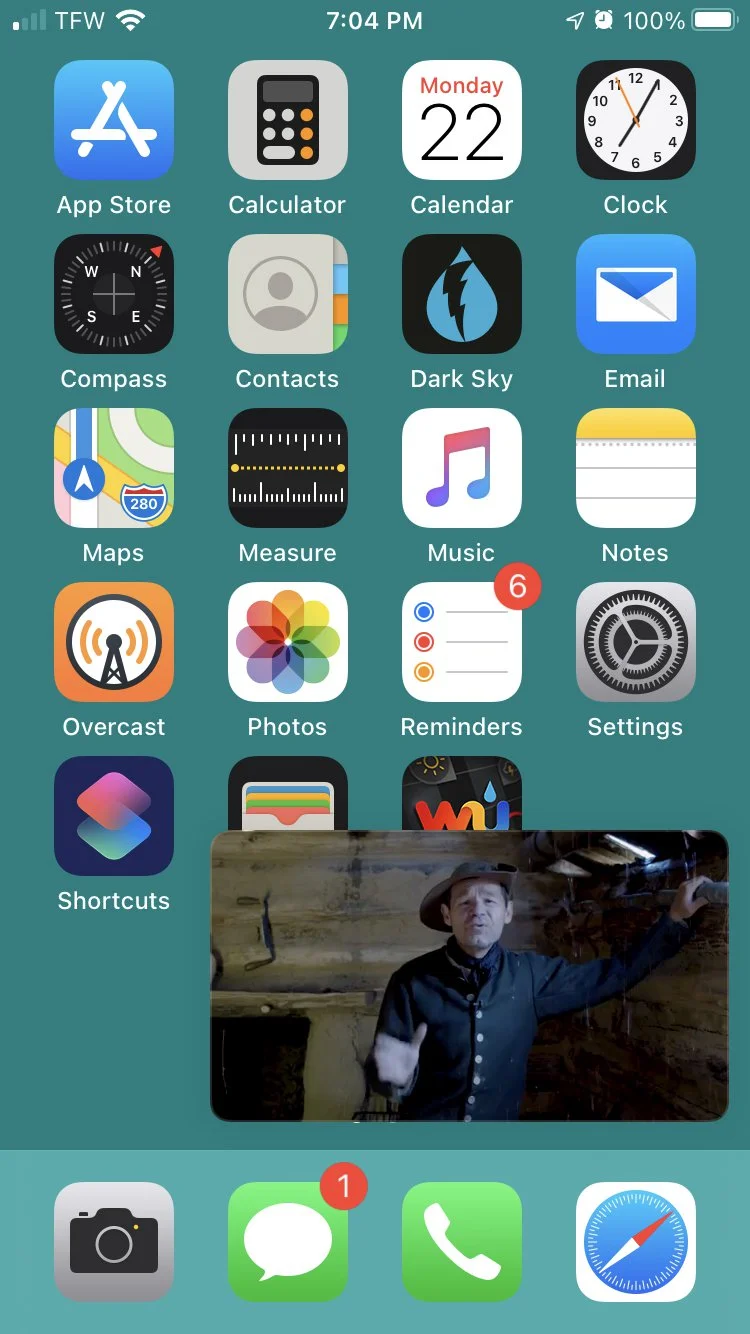Open Reminders with 6 pending items
The width and height of the screenshot is (750, 1334).
click(461, 642)
